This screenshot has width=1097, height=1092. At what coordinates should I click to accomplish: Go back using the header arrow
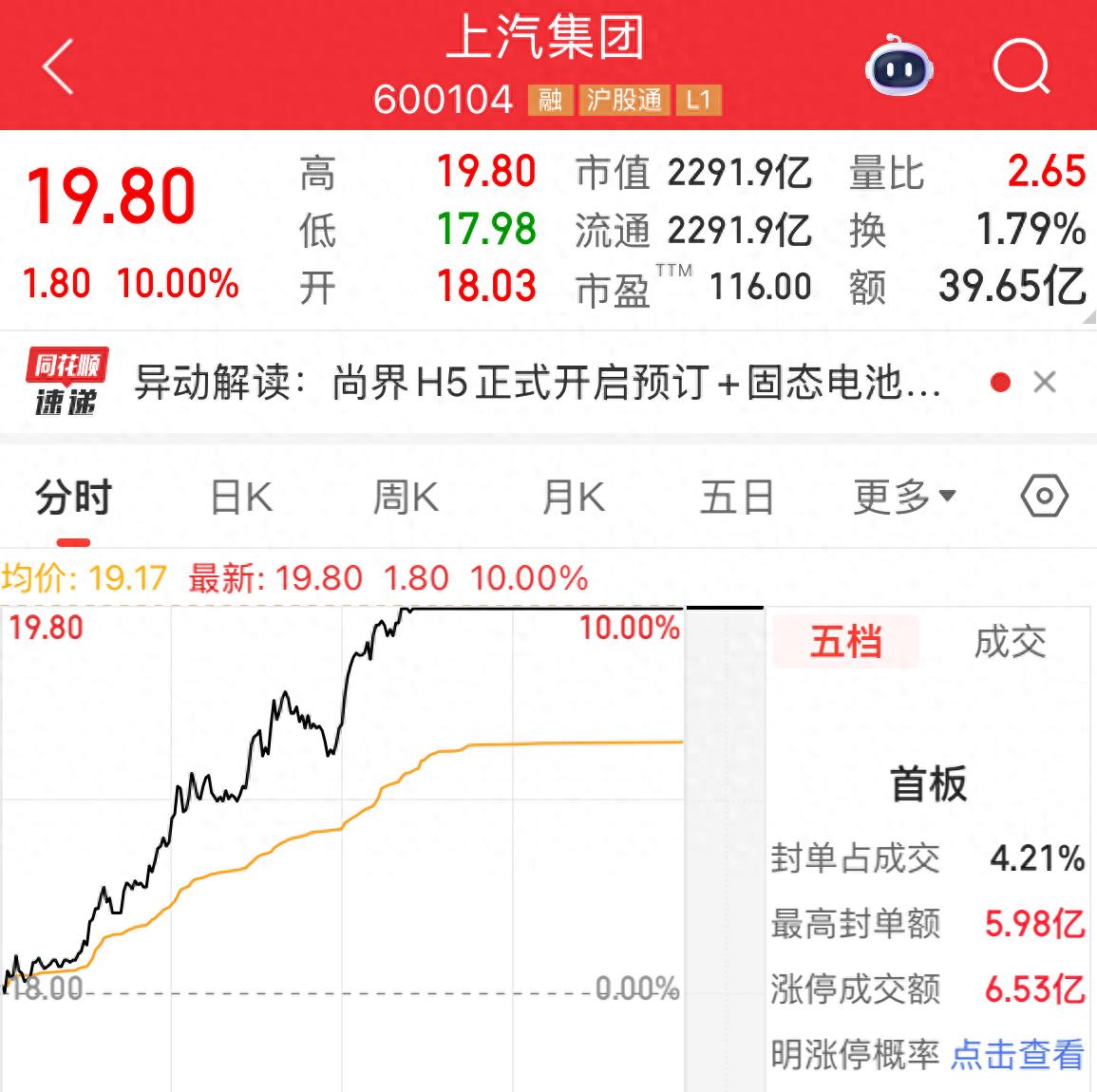coord(59,66)
